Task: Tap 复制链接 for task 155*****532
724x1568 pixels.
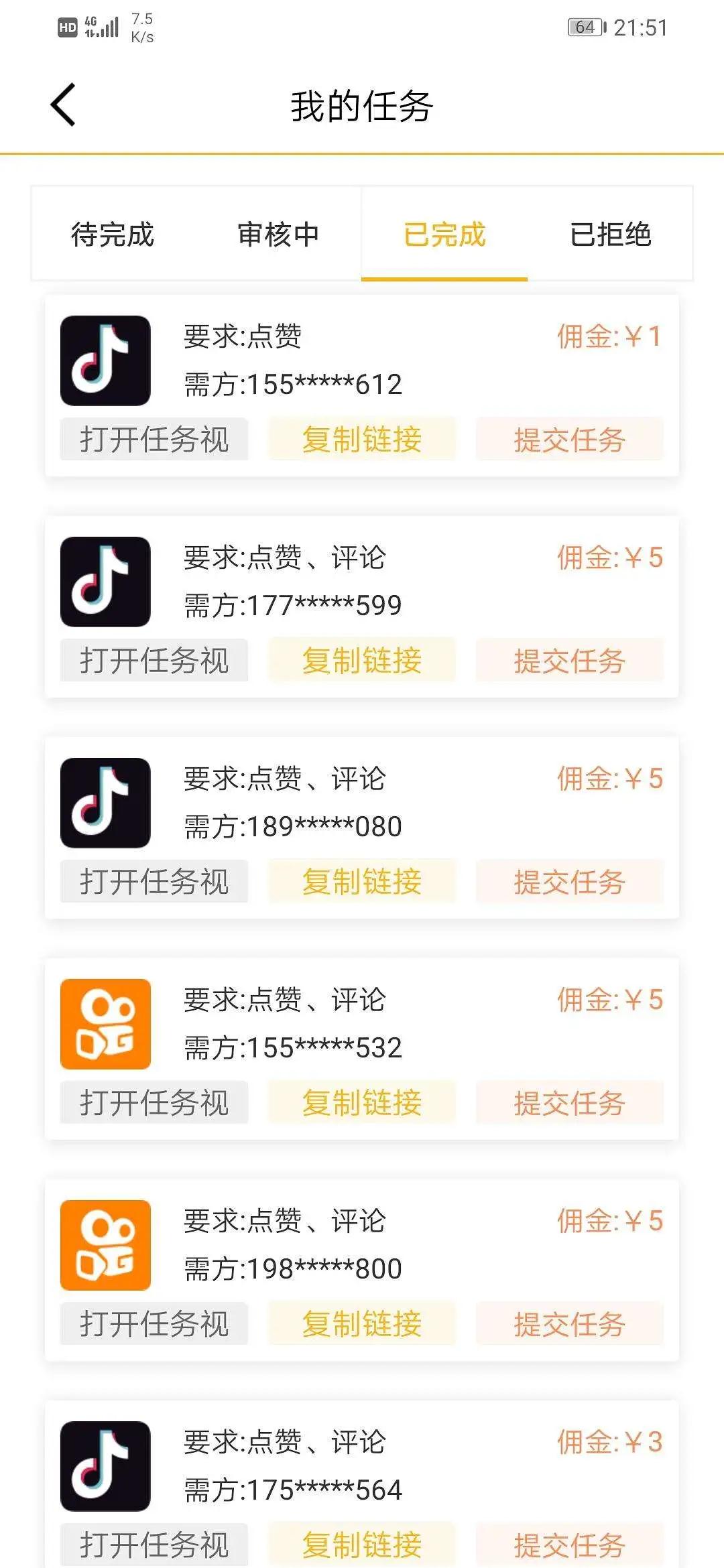Action: pyautogui.click(x=362, y=1103)
